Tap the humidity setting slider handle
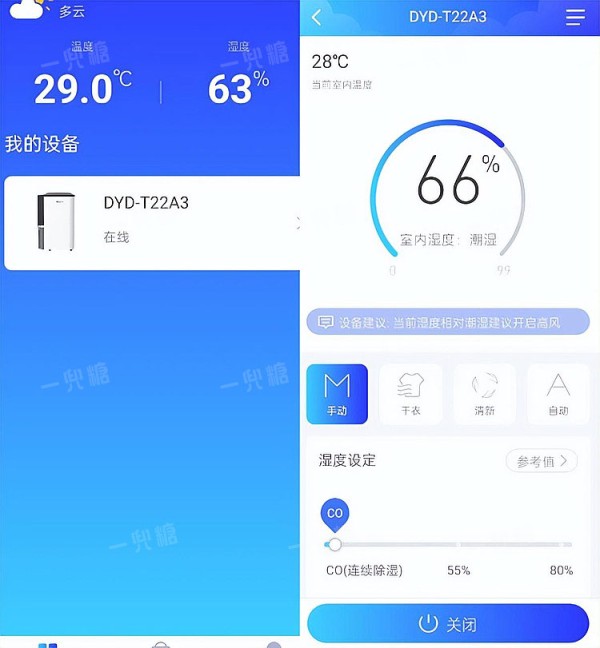Viewport: 600px width, 648px height. pyautogui.click(x=335, y=544)
